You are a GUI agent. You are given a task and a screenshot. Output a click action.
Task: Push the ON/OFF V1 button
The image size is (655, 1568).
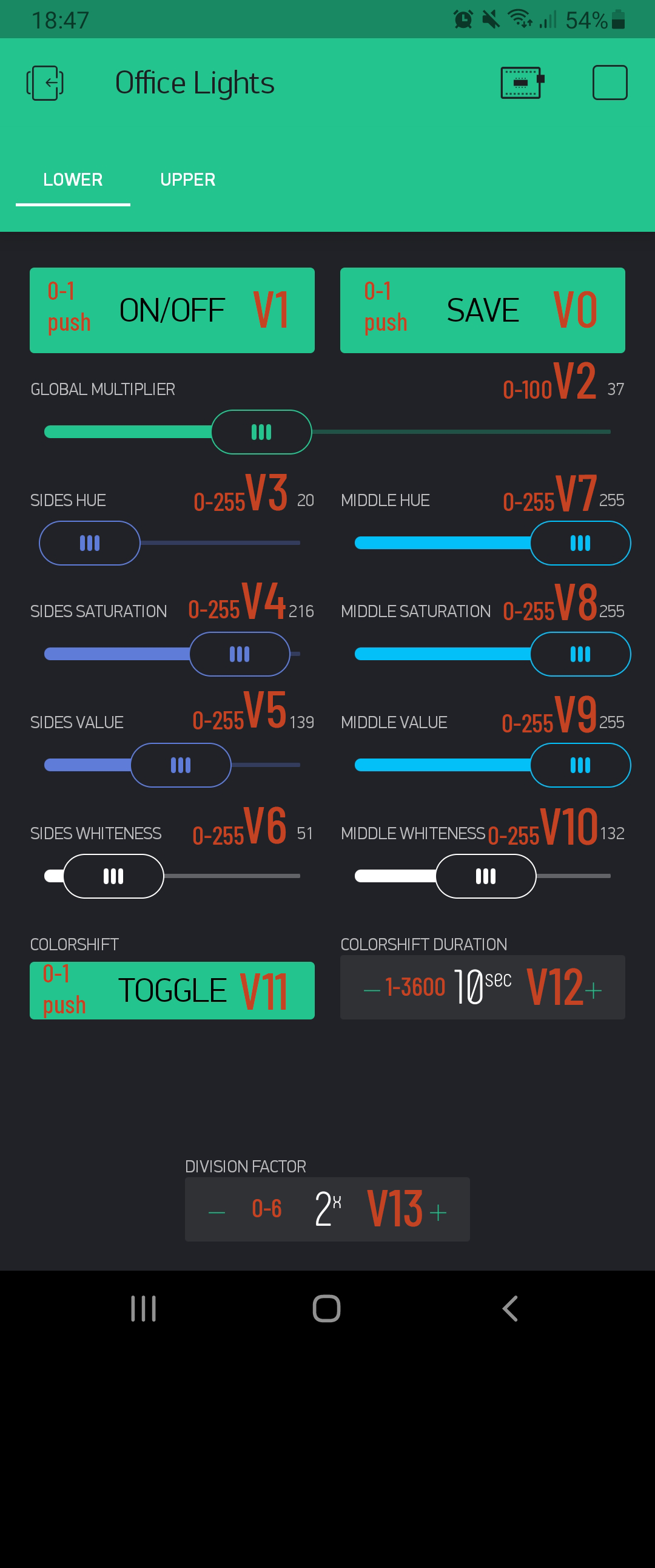coord(172,311)
